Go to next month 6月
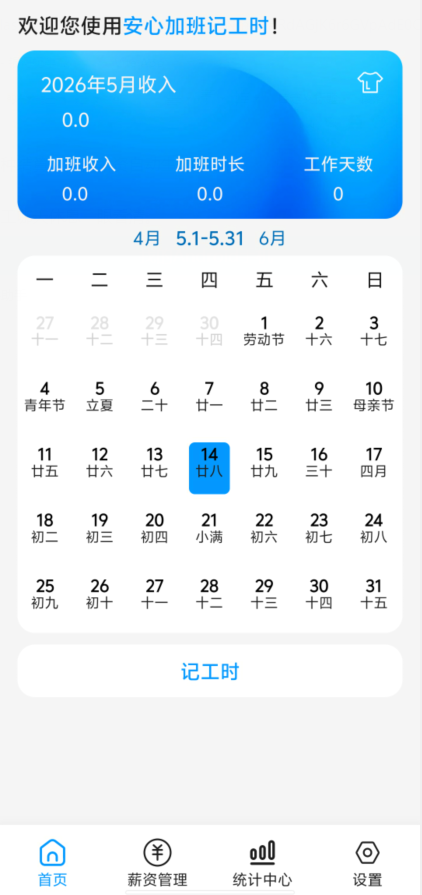The height and width of the screenshot is (895, 422). 272,239
